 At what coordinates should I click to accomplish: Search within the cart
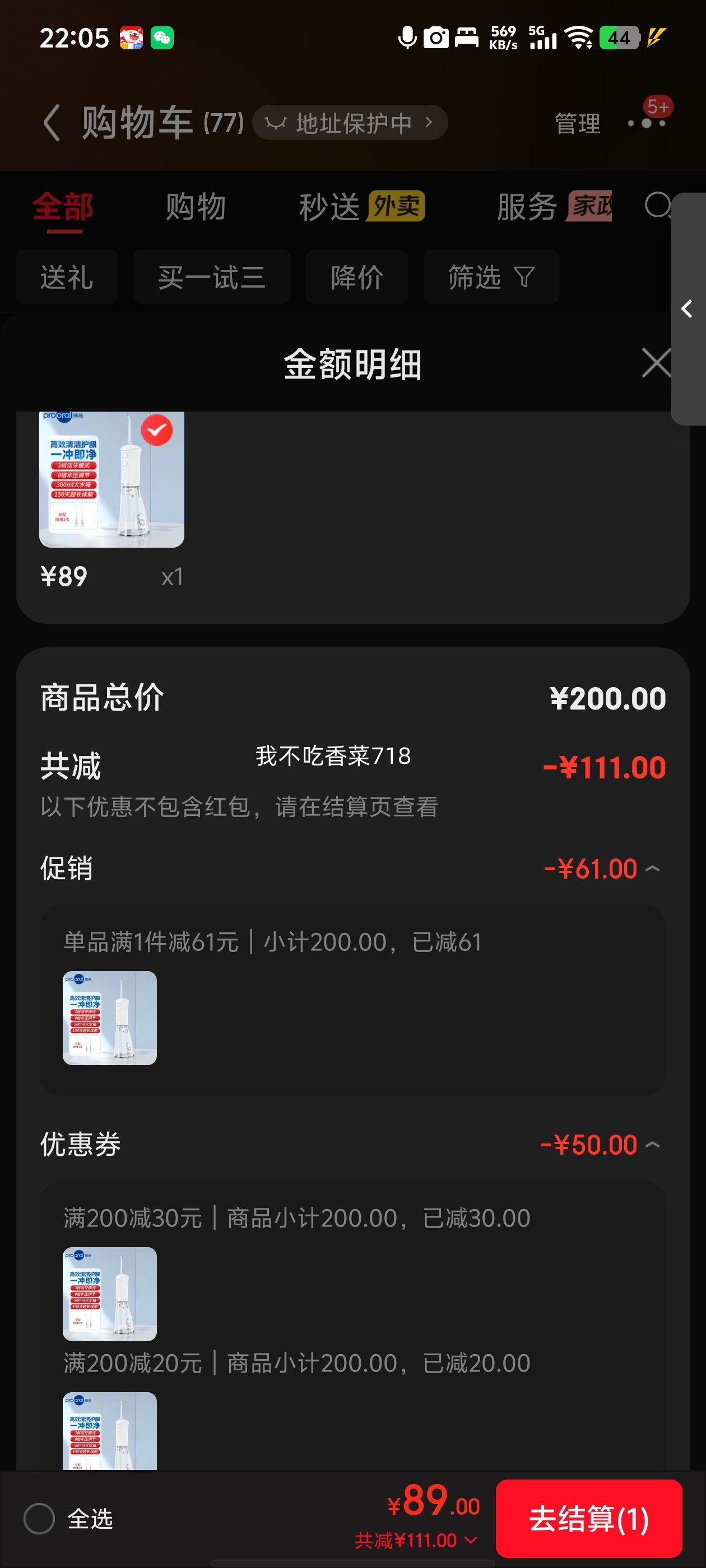658,206
